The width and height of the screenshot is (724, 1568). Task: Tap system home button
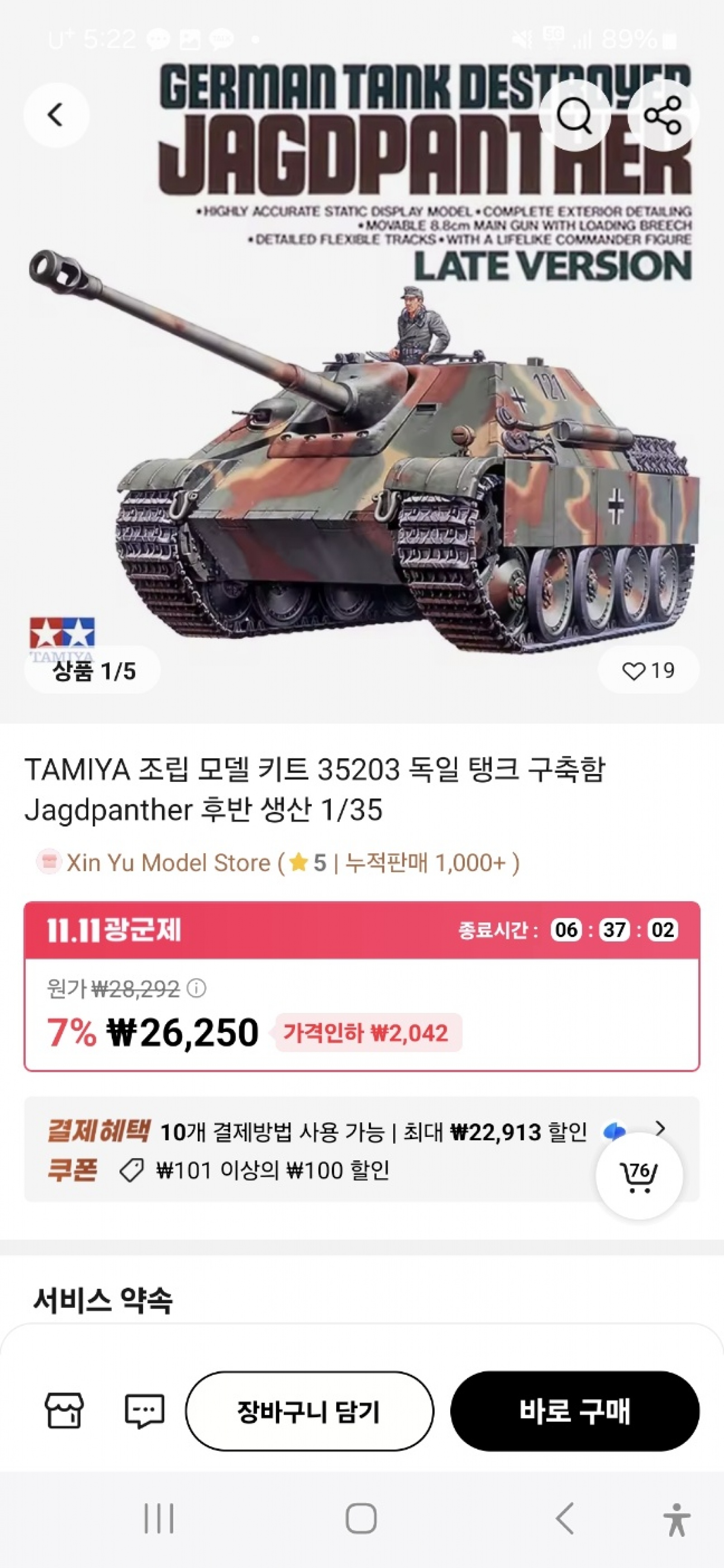coord(361,1518)
